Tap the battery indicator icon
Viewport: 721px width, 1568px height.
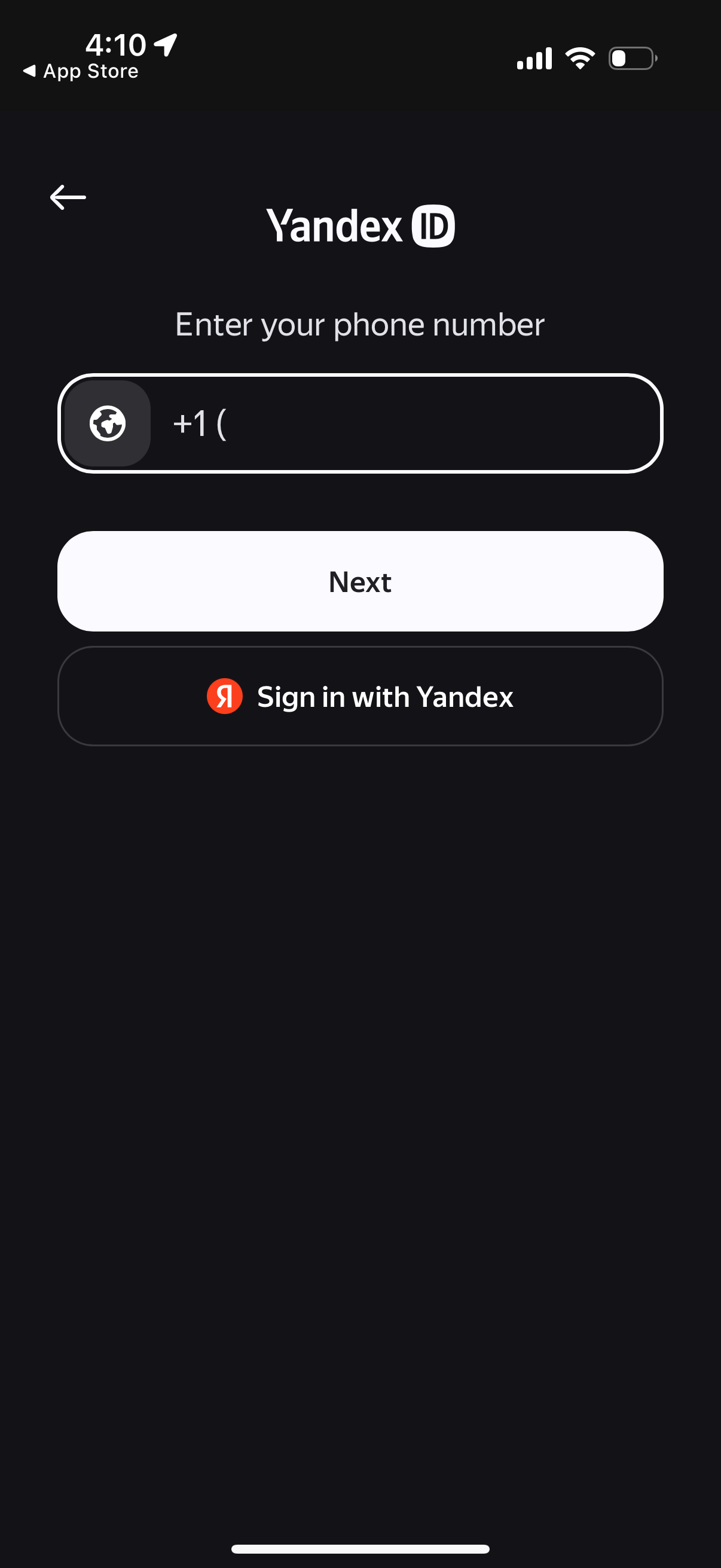[631, 58]
